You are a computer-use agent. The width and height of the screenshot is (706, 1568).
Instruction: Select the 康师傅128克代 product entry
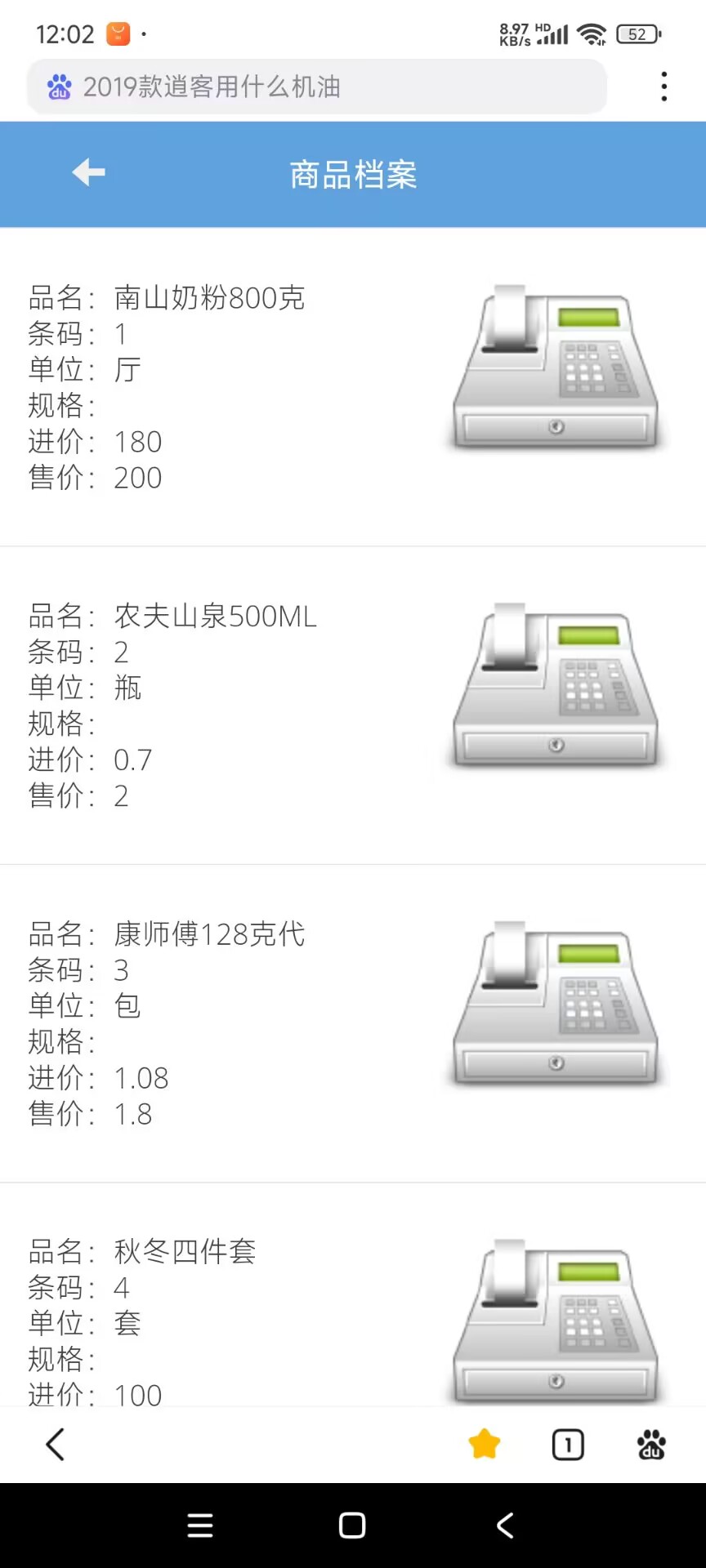click(351, 1023)
